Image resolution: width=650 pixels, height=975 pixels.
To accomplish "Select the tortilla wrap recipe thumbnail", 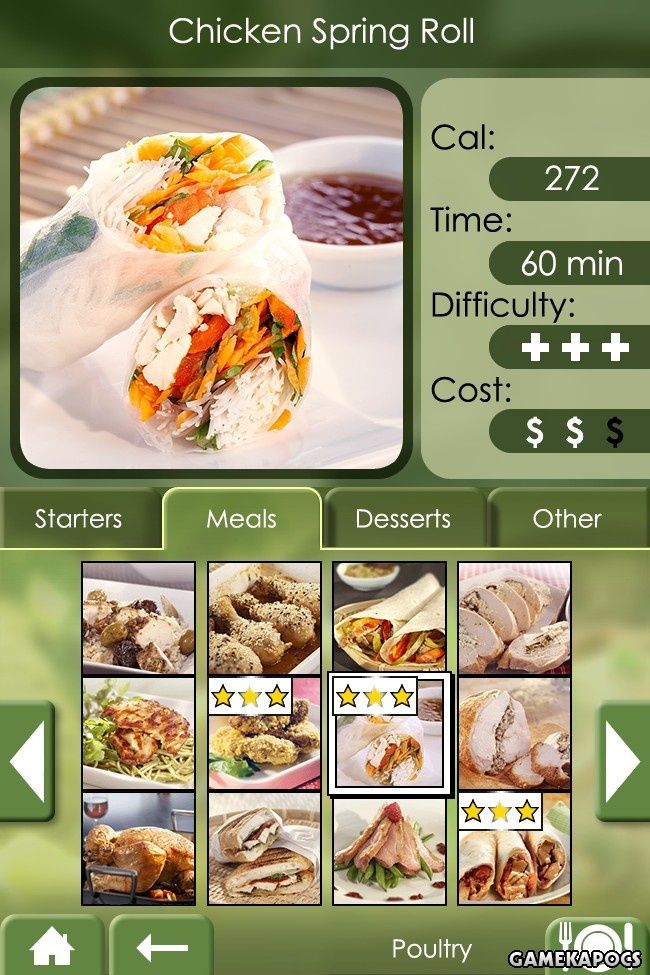I will point(389,617).
